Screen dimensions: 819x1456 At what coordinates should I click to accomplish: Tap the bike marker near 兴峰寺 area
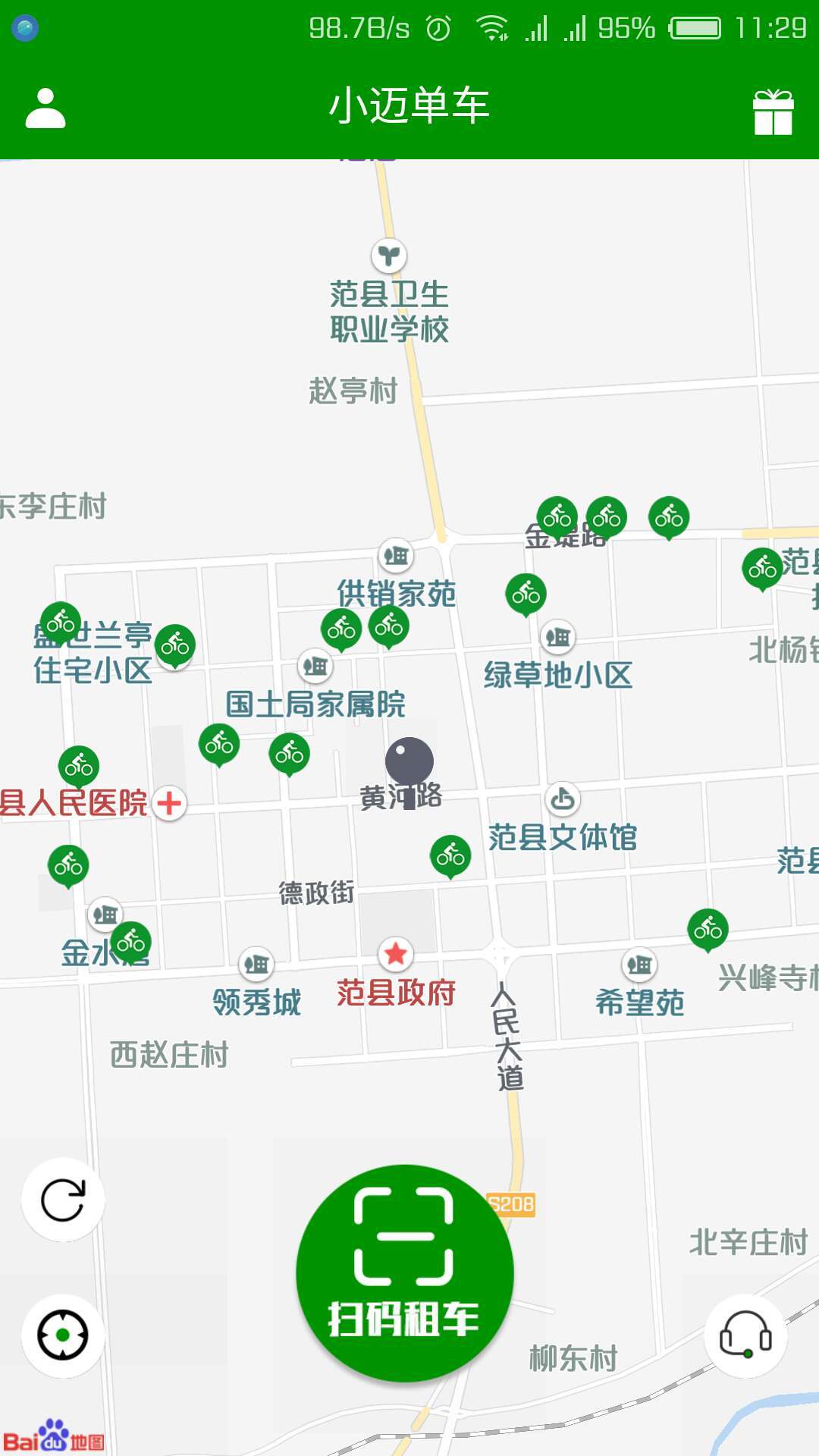708,927
